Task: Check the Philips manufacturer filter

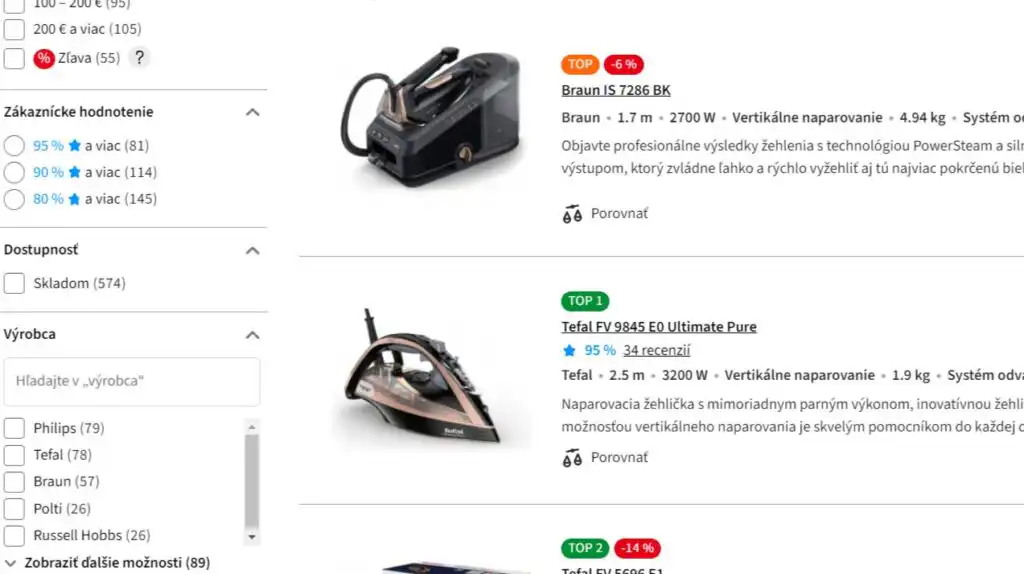Action: [14, 428]
